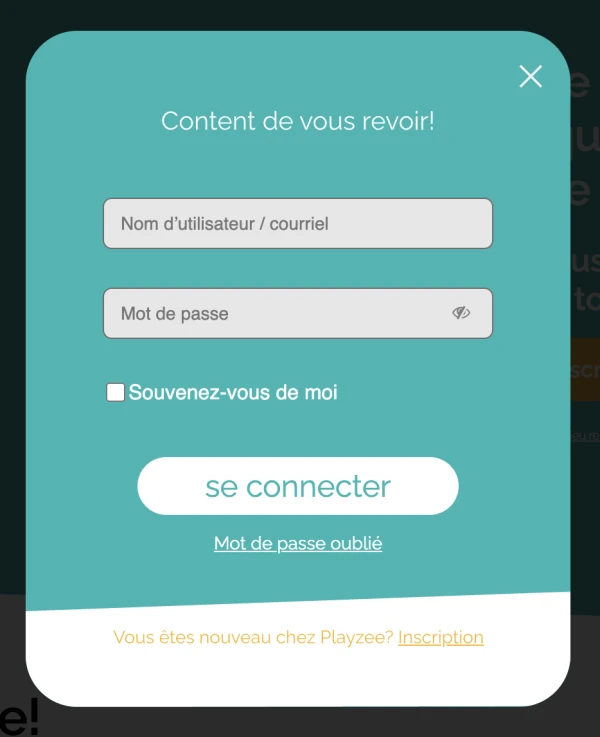The image size is (600, 737).
Task: Check the Souvenez-vous de moi box
Action: coord(116,392)
